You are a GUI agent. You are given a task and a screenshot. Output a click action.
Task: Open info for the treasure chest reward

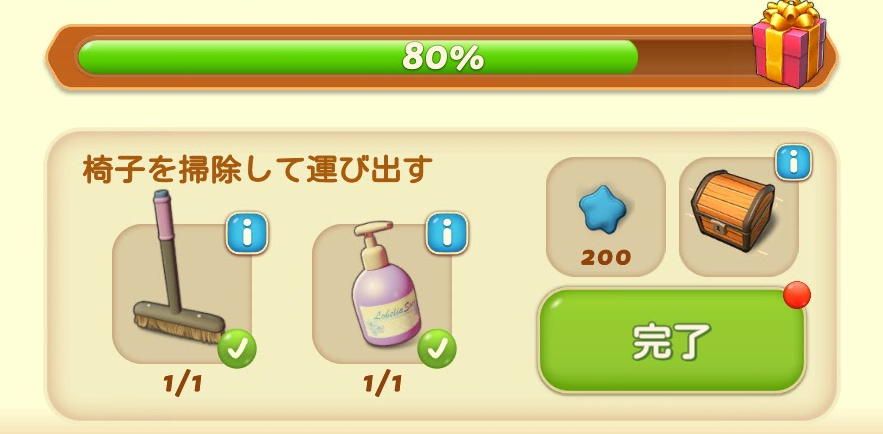[793, 161]
